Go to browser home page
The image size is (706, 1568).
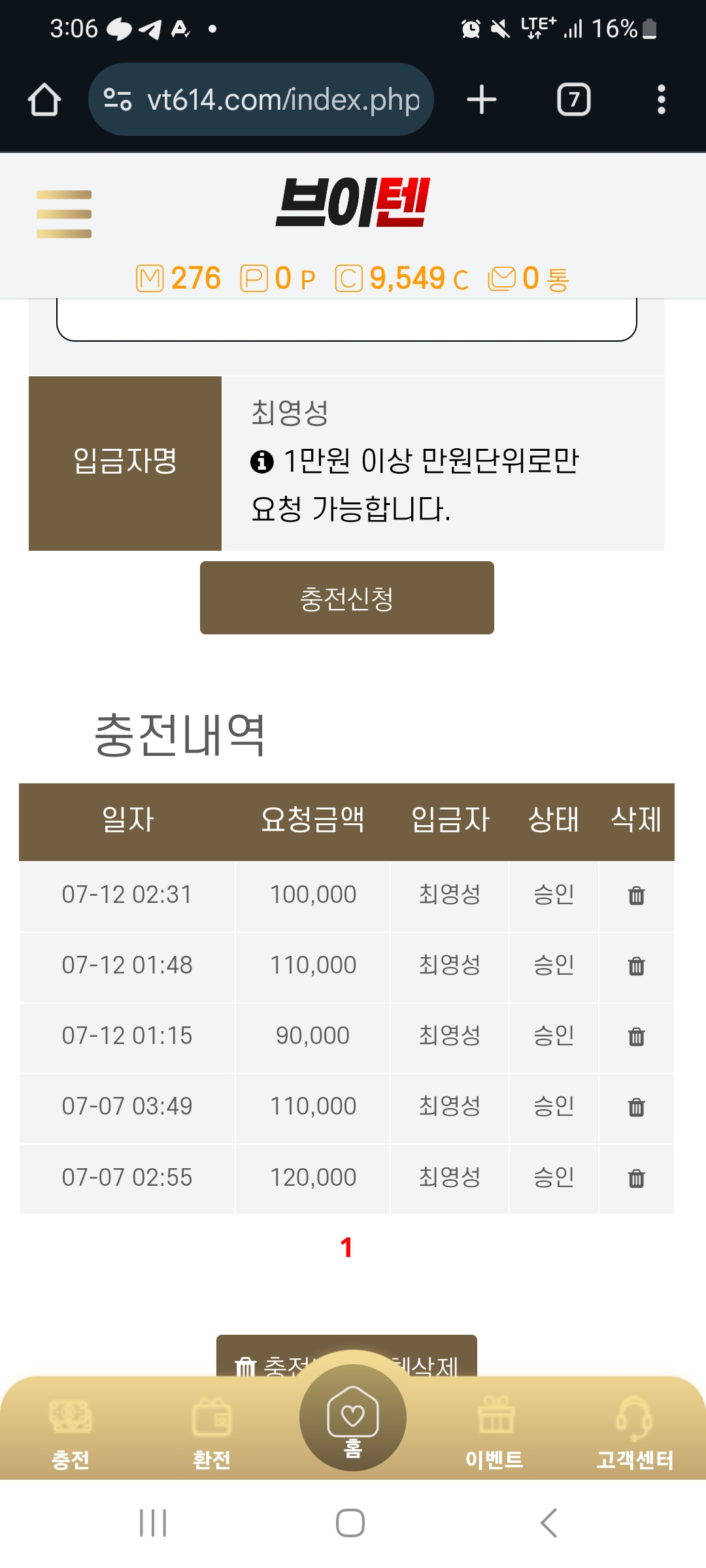coord(44,99)
